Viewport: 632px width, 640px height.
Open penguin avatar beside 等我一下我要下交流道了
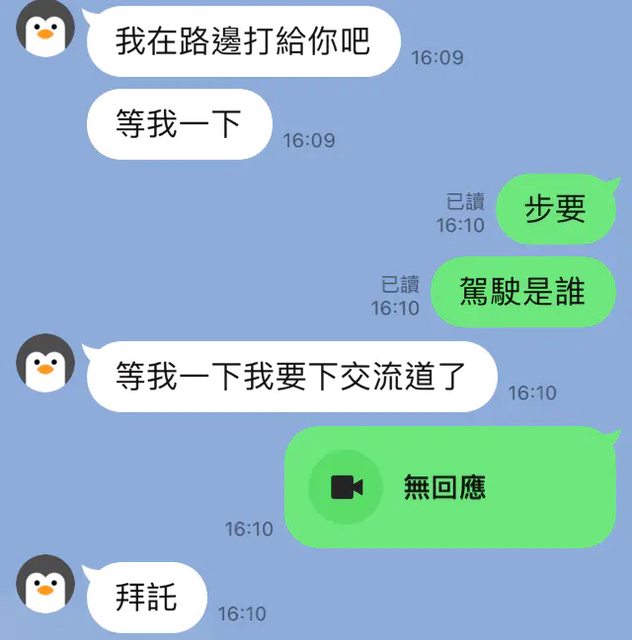click(45, 361)
